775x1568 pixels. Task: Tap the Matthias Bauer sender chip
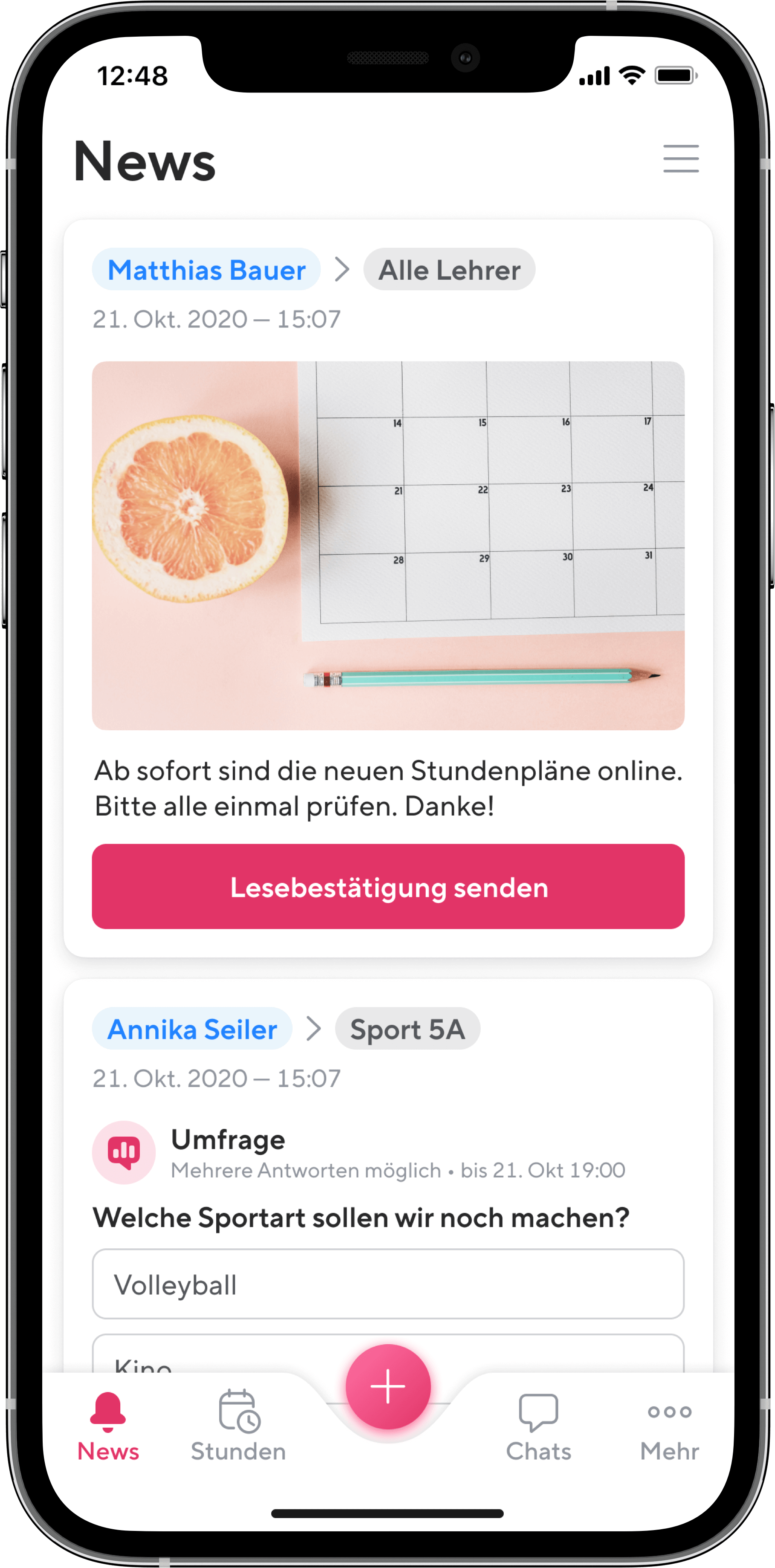click(206, 270)
